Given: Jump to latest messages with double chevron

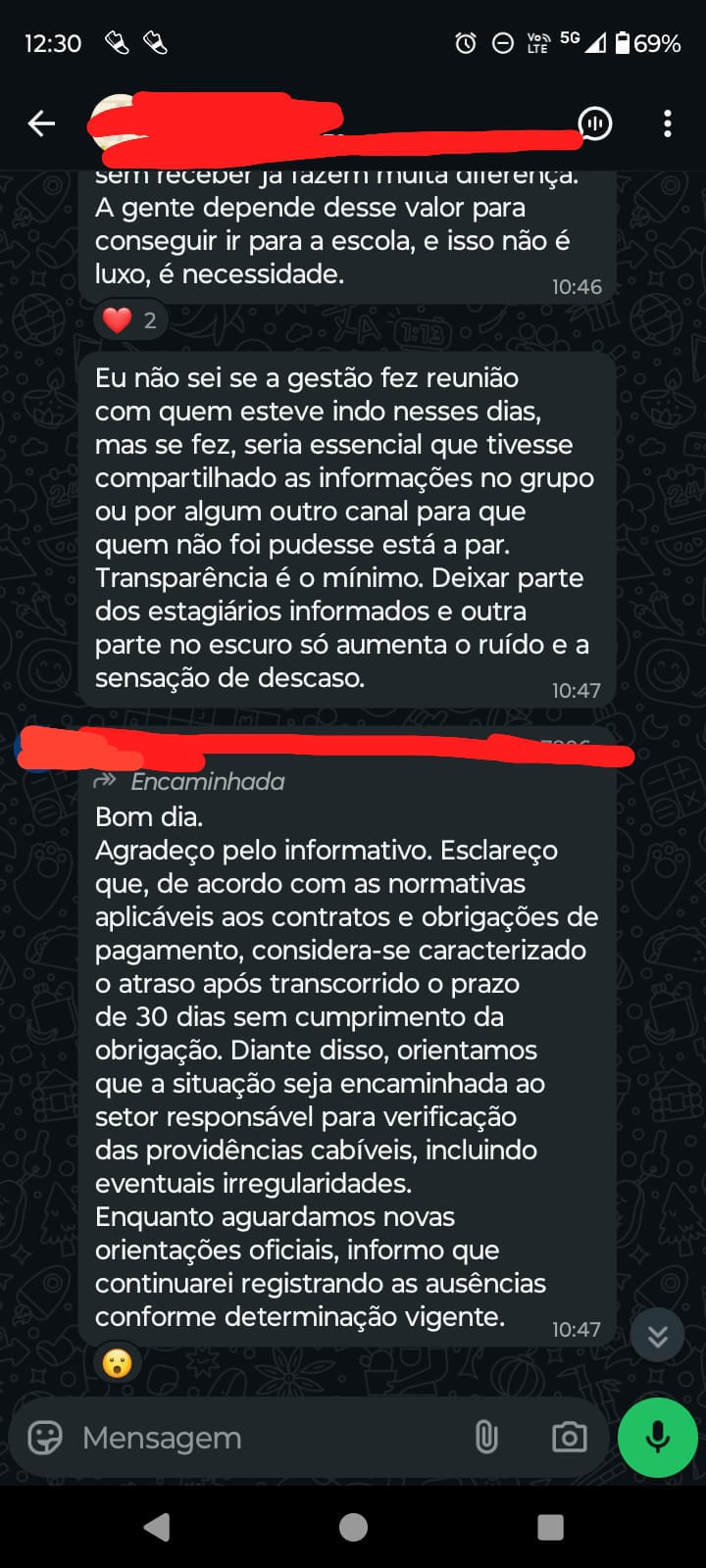Looking at the screenshot, I should [x=657, y=1335].
